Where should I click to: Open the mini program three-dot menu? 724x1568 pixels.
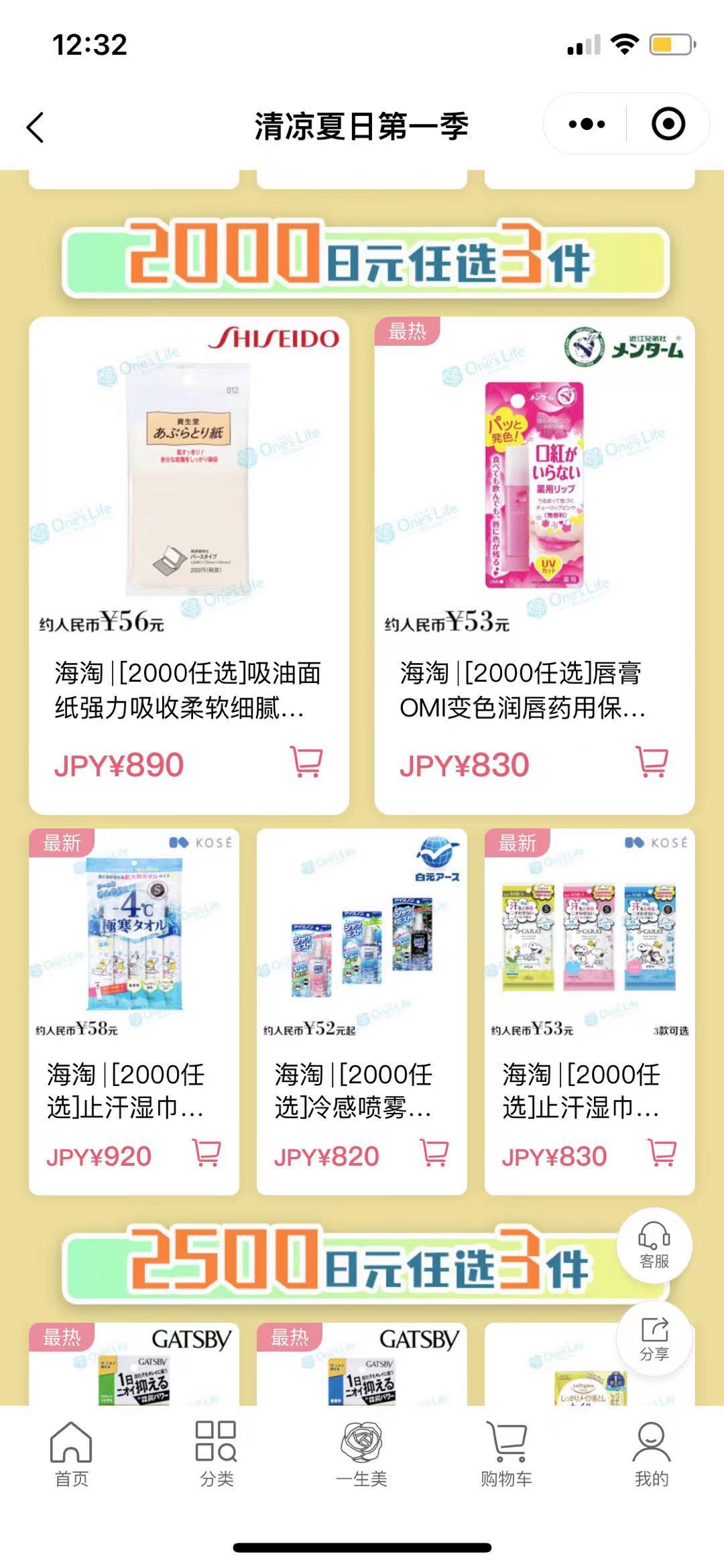[x=586, y=124]
